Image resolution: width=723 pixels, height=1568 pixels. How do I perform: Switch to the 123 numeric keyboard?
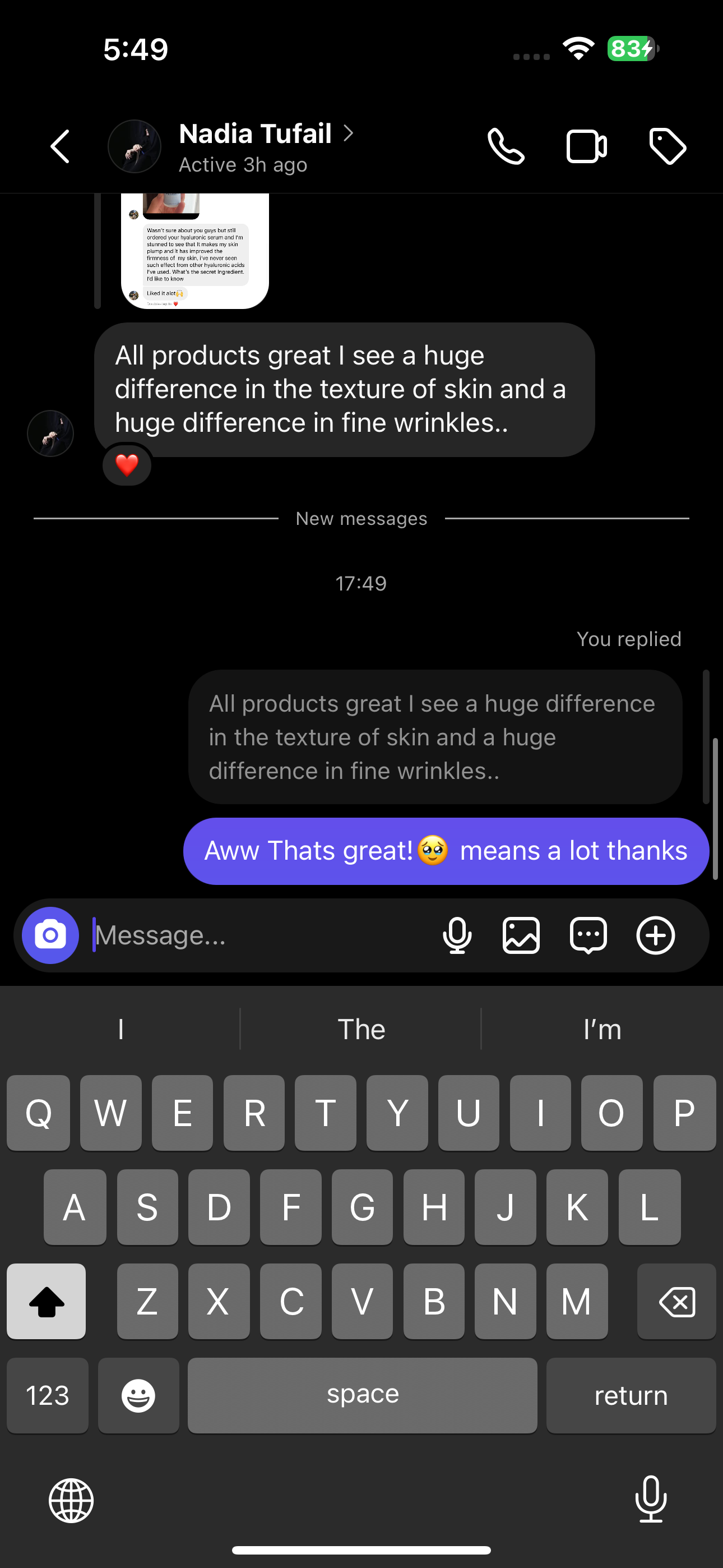[x=48, y=1395]
